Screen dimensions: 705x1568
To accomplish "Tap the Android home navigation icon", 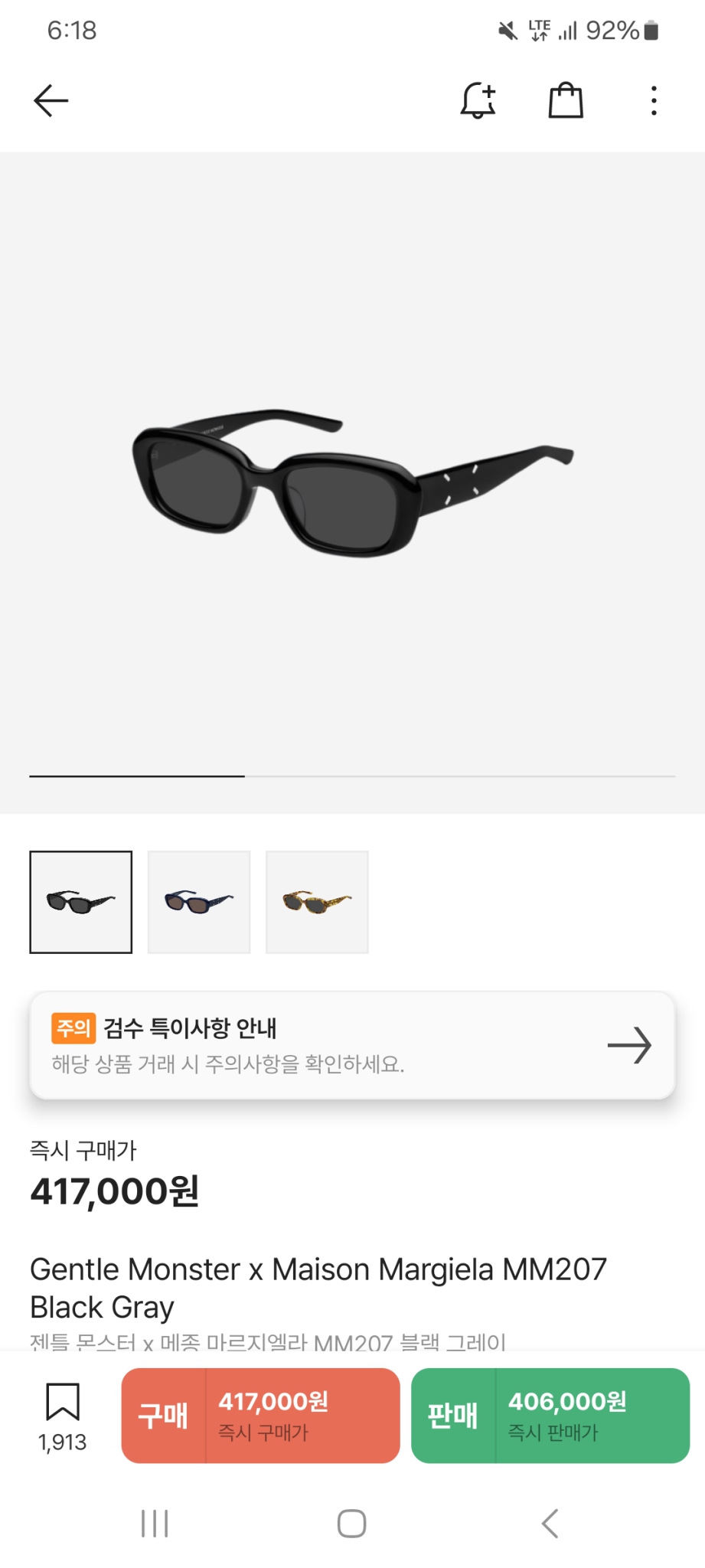I will click(x=351, y=1524).
